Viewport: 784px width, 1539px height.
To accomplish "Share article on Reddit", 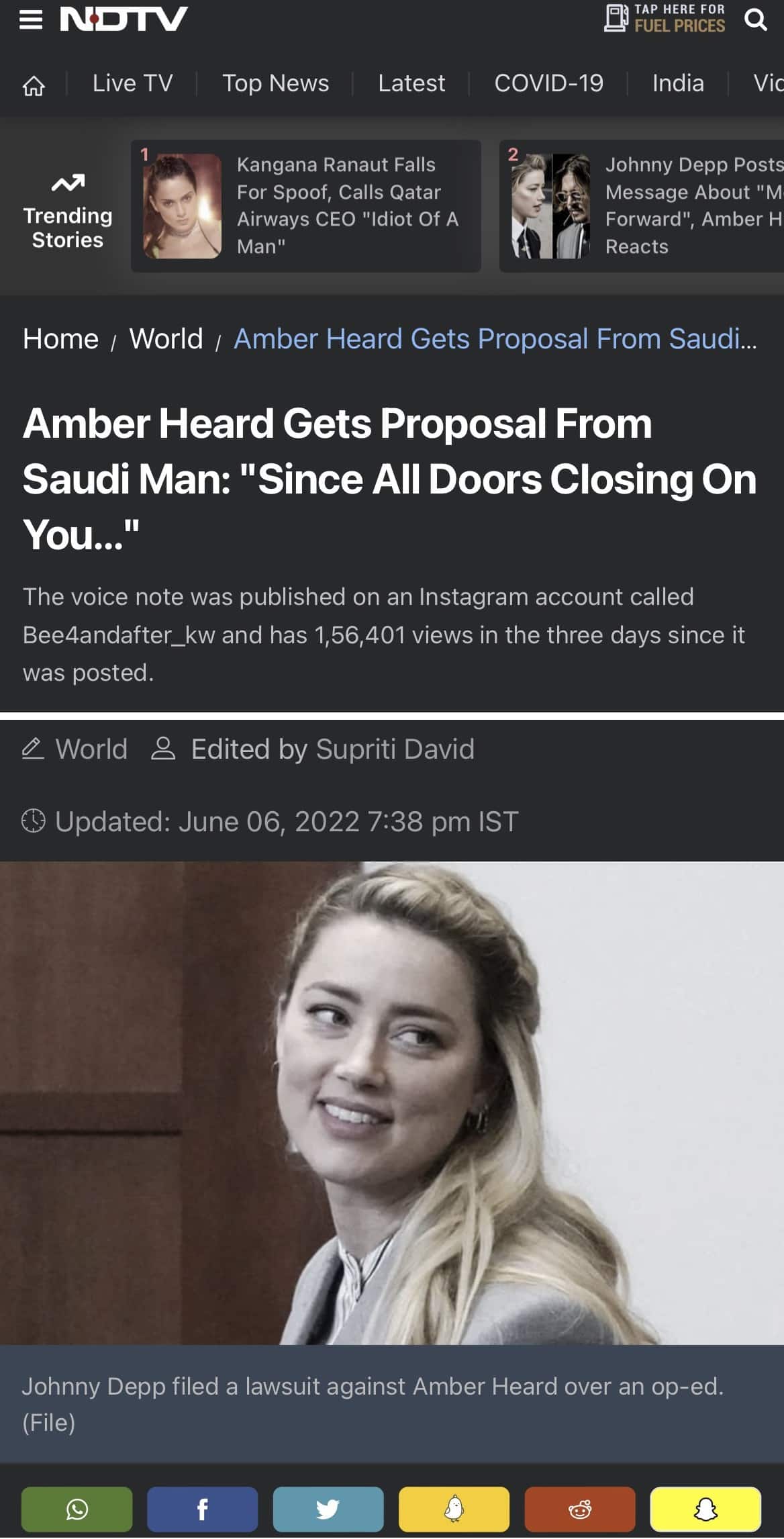I will pyautogui.click(x=579, y=1509).
